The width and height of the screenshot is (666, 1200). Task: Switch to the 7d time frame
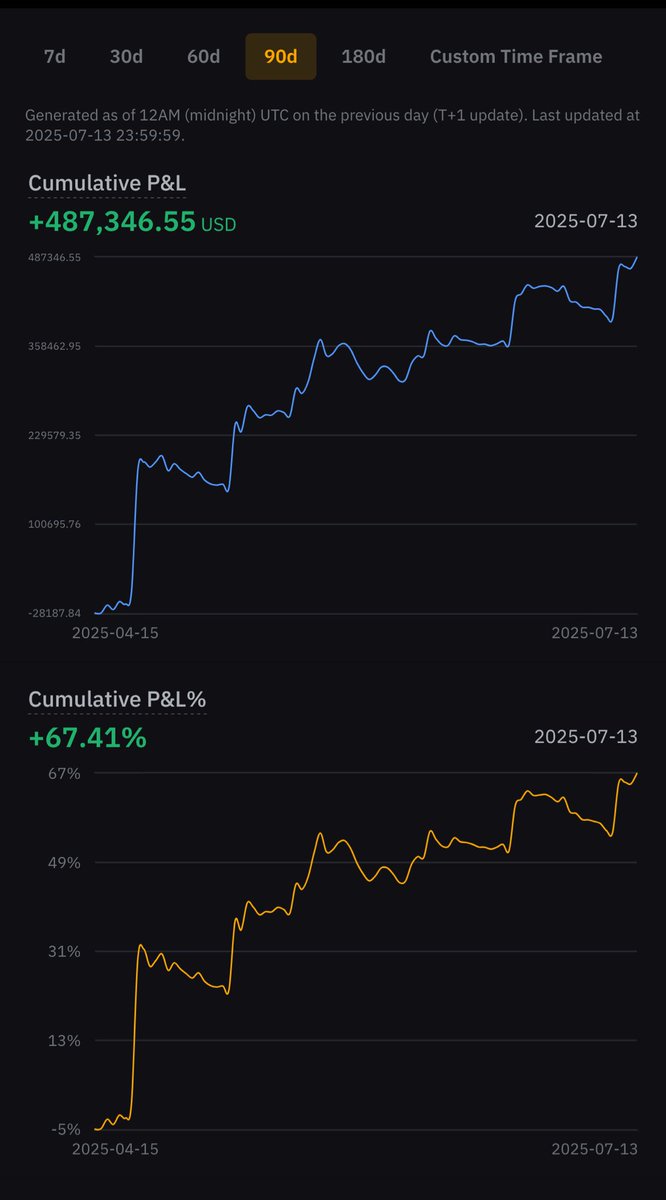pos(55,56)
